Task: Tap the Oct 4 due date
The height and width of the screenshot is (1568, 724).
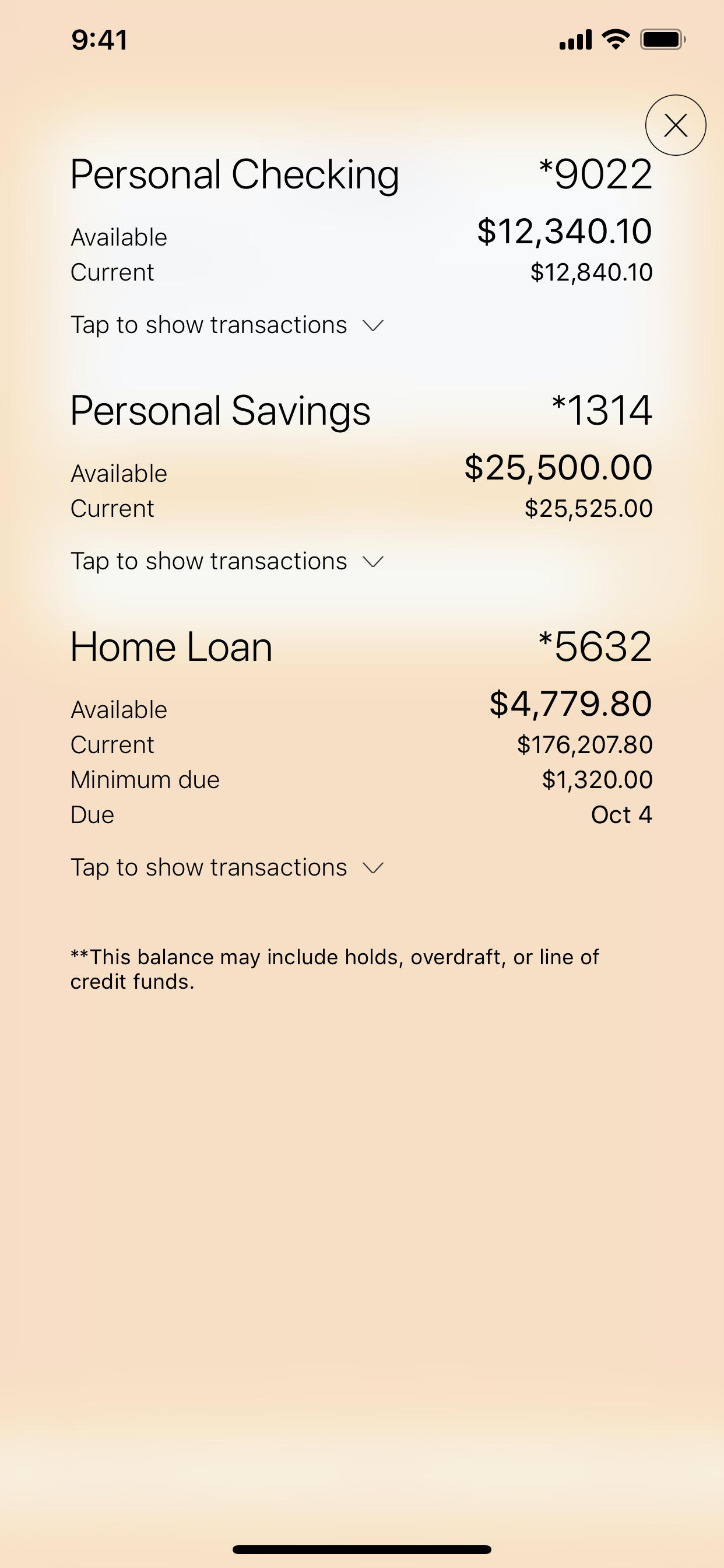Action: pyautogui.click(x=621, y=814)
